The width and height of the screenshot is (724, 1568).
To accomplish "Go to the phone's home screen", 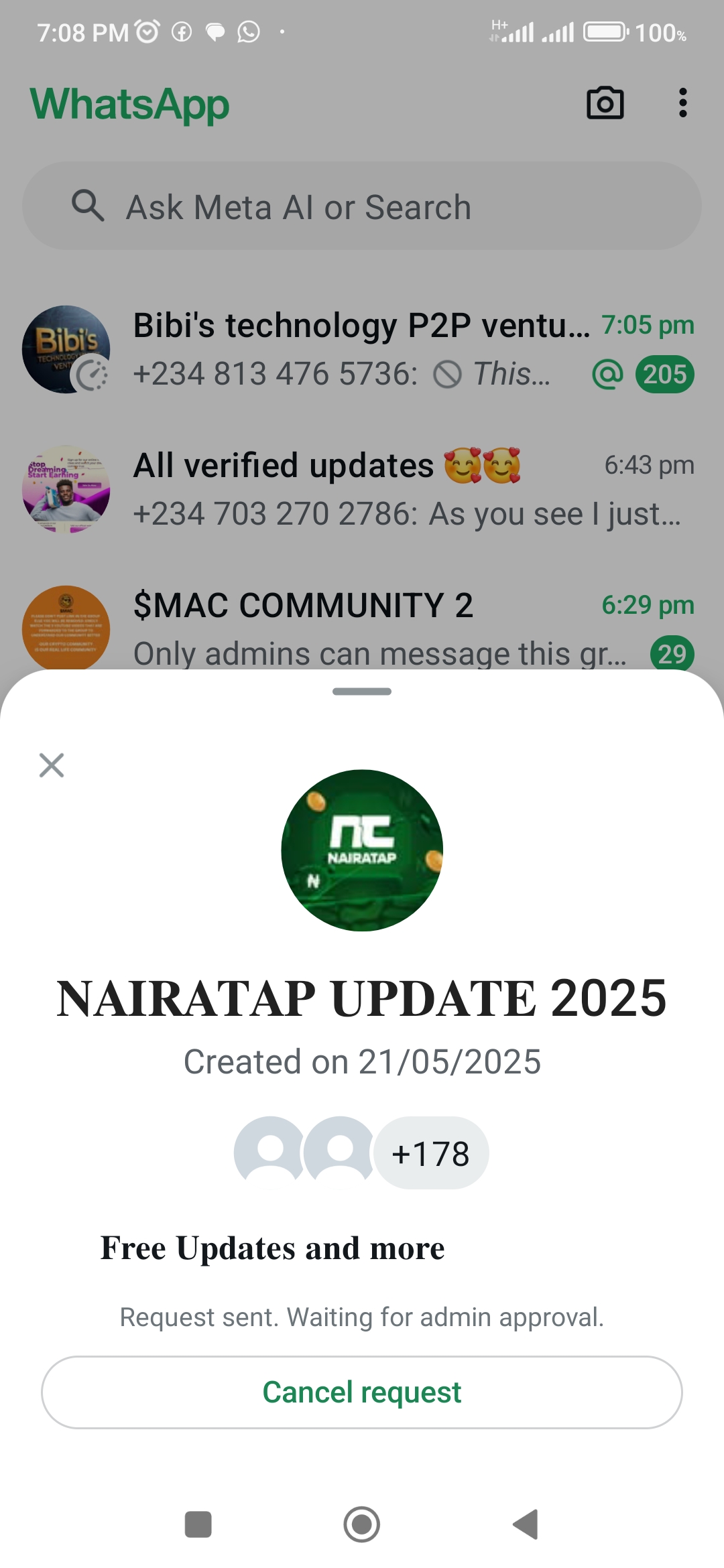I will pyautogui.click(x=362, y=1524).
